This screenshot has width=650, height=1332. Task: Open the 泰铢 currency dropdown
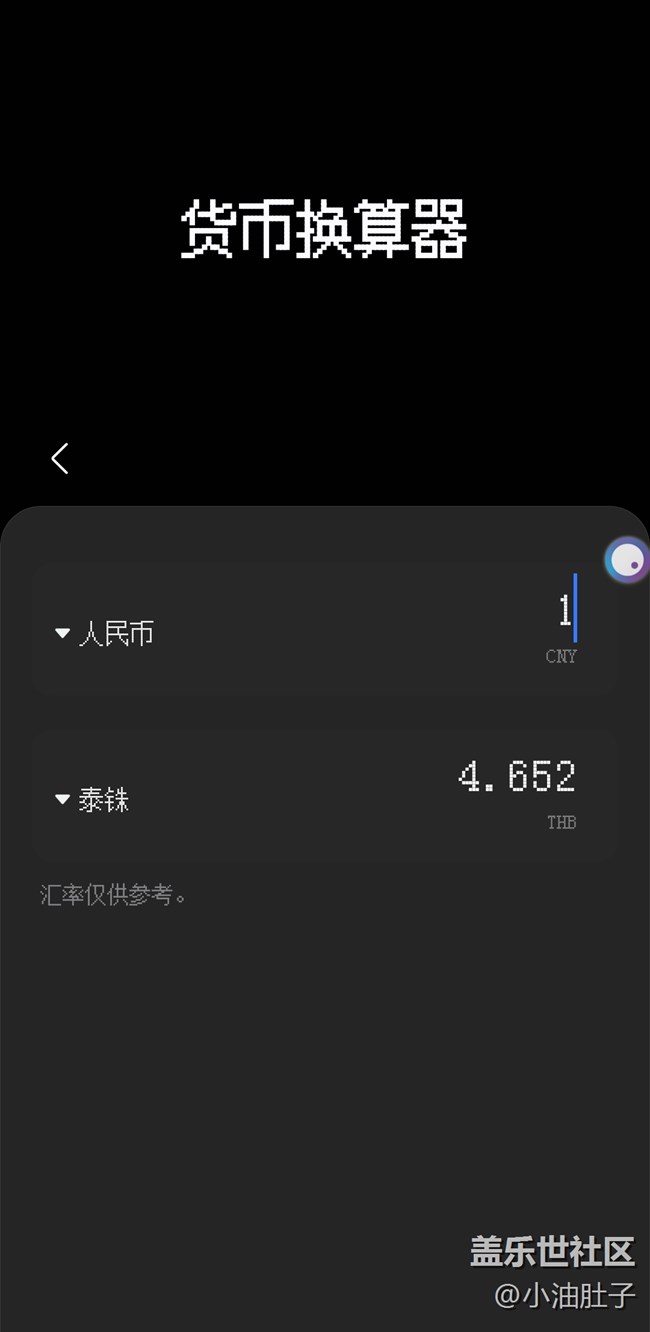(93, 800)
